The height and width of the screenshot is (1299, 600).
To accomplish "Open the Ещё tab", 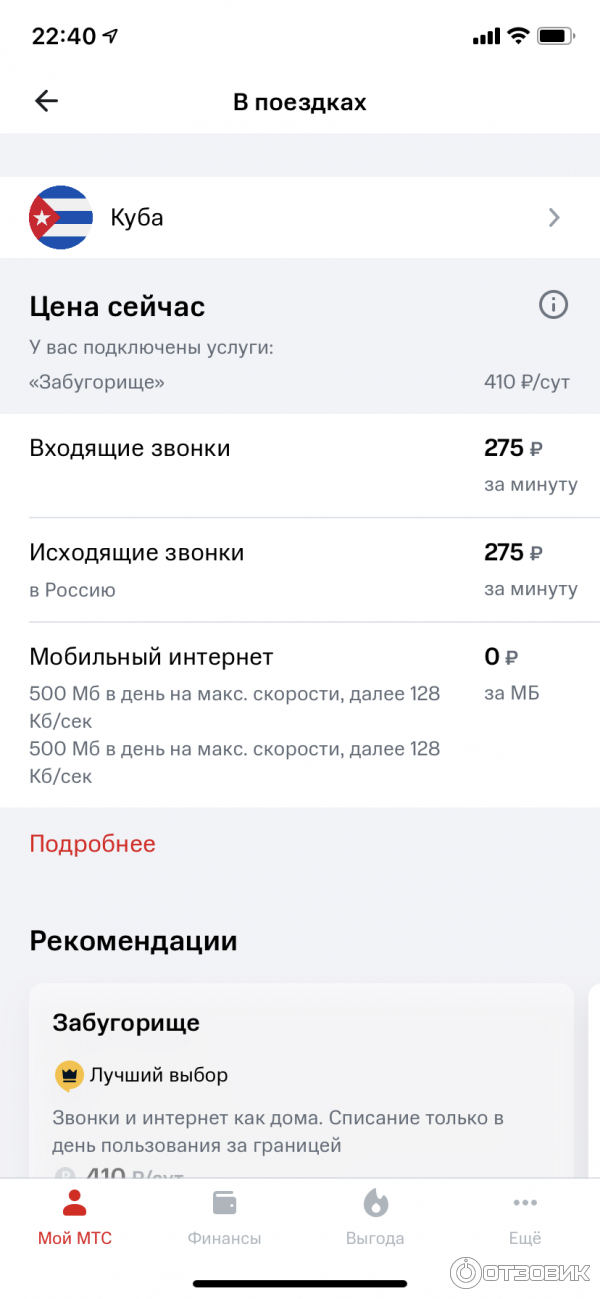I will tap(525, 1217).
